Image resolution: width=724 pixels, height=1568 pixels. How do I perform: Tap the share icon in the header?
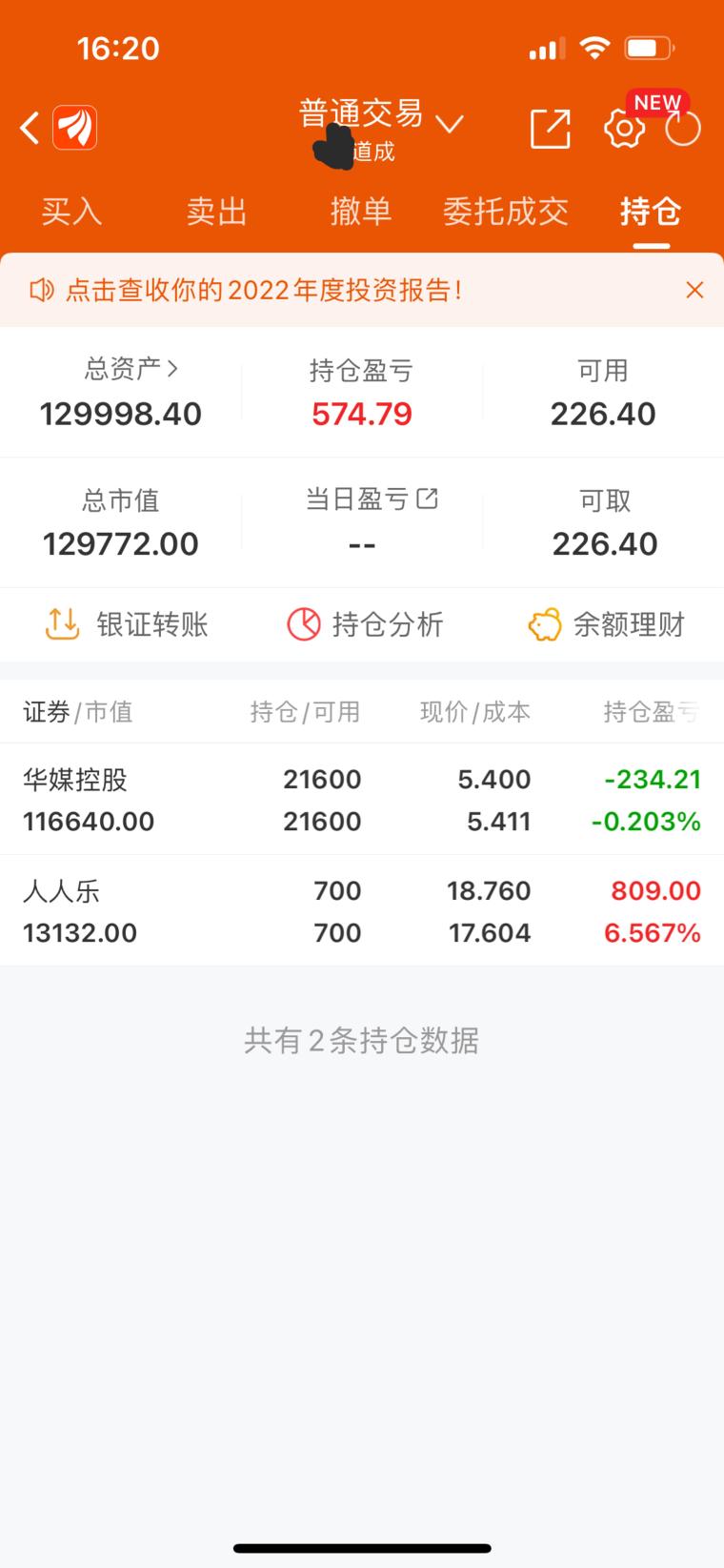tap(551, 129)
